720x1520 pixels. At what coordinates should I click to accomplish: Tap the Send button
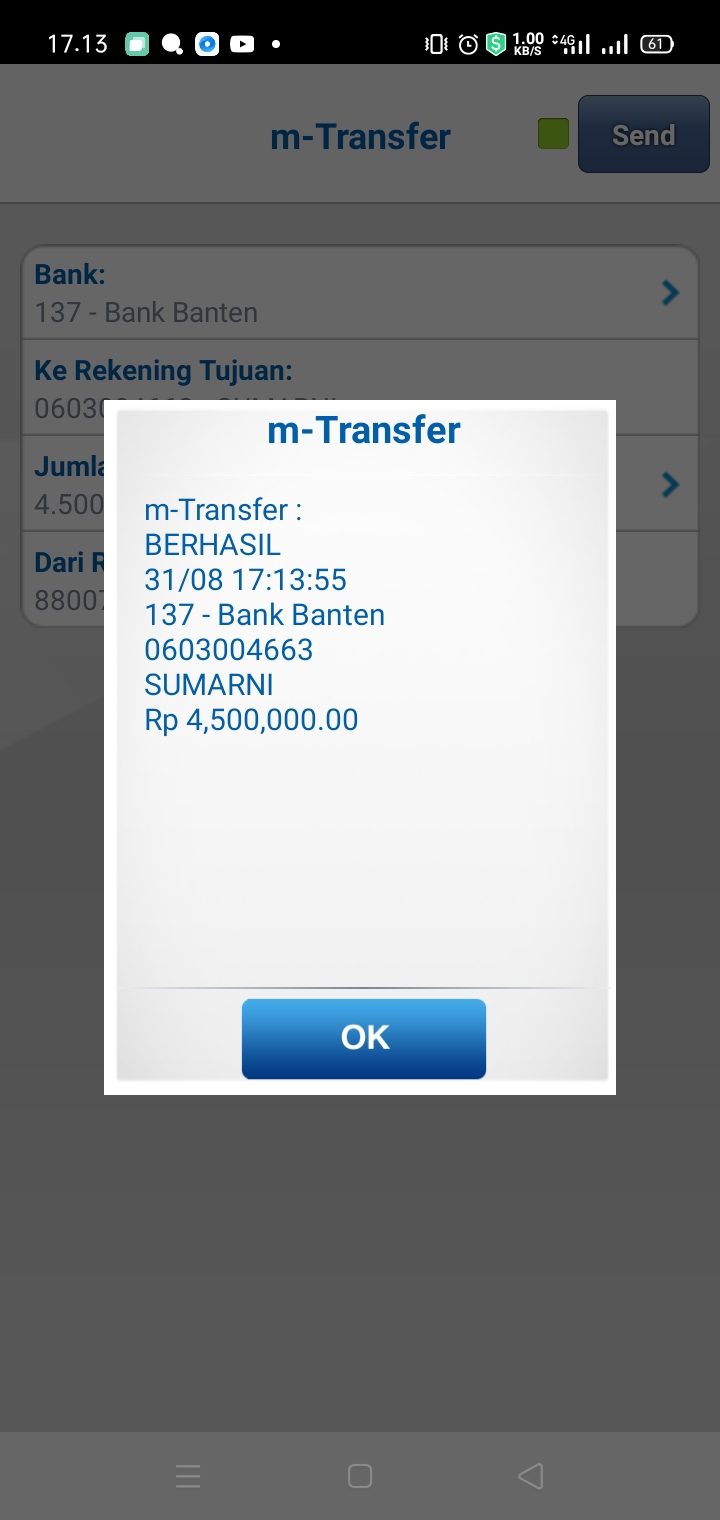(643, 135)
